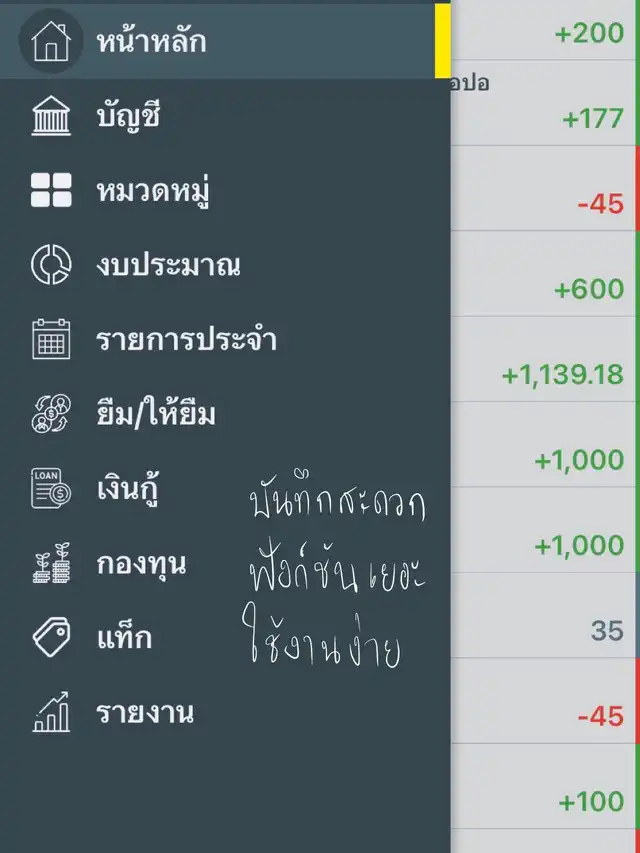Screen dimensions: 640x853
Task: Select the กองทุน funds item
Action: (140, 563)
